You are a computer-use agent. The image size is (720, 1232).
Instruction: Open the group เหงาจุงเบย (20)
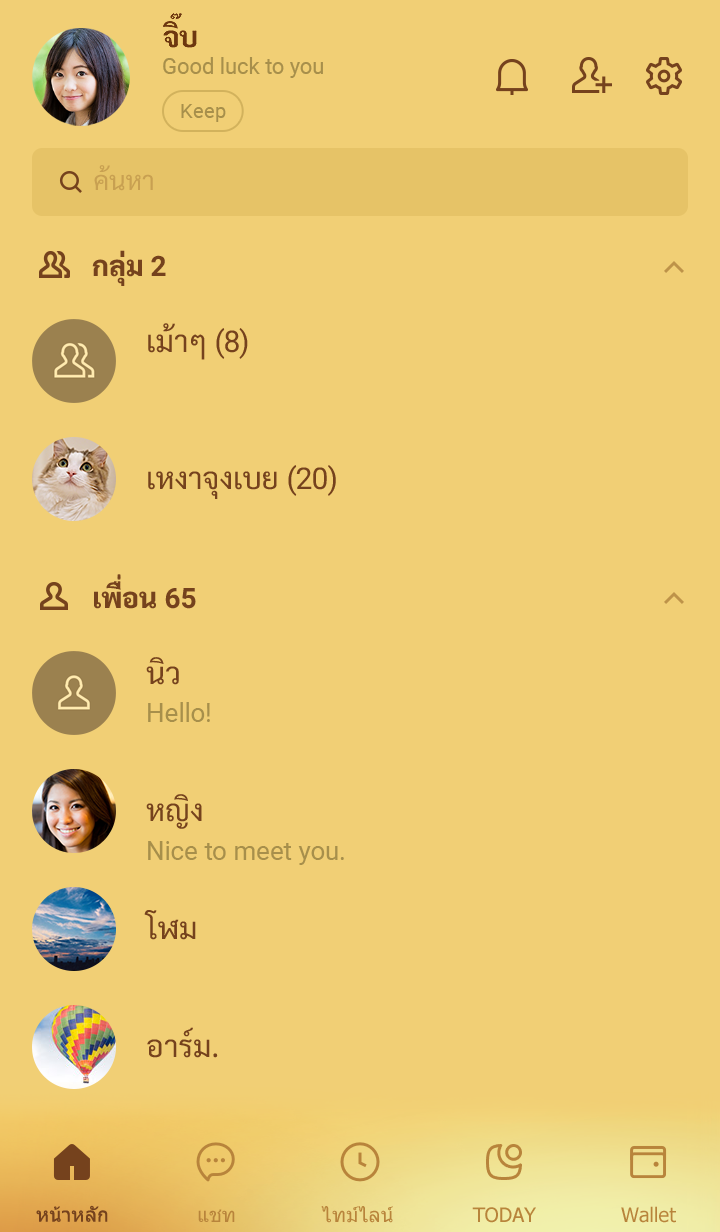coord(241,480)
